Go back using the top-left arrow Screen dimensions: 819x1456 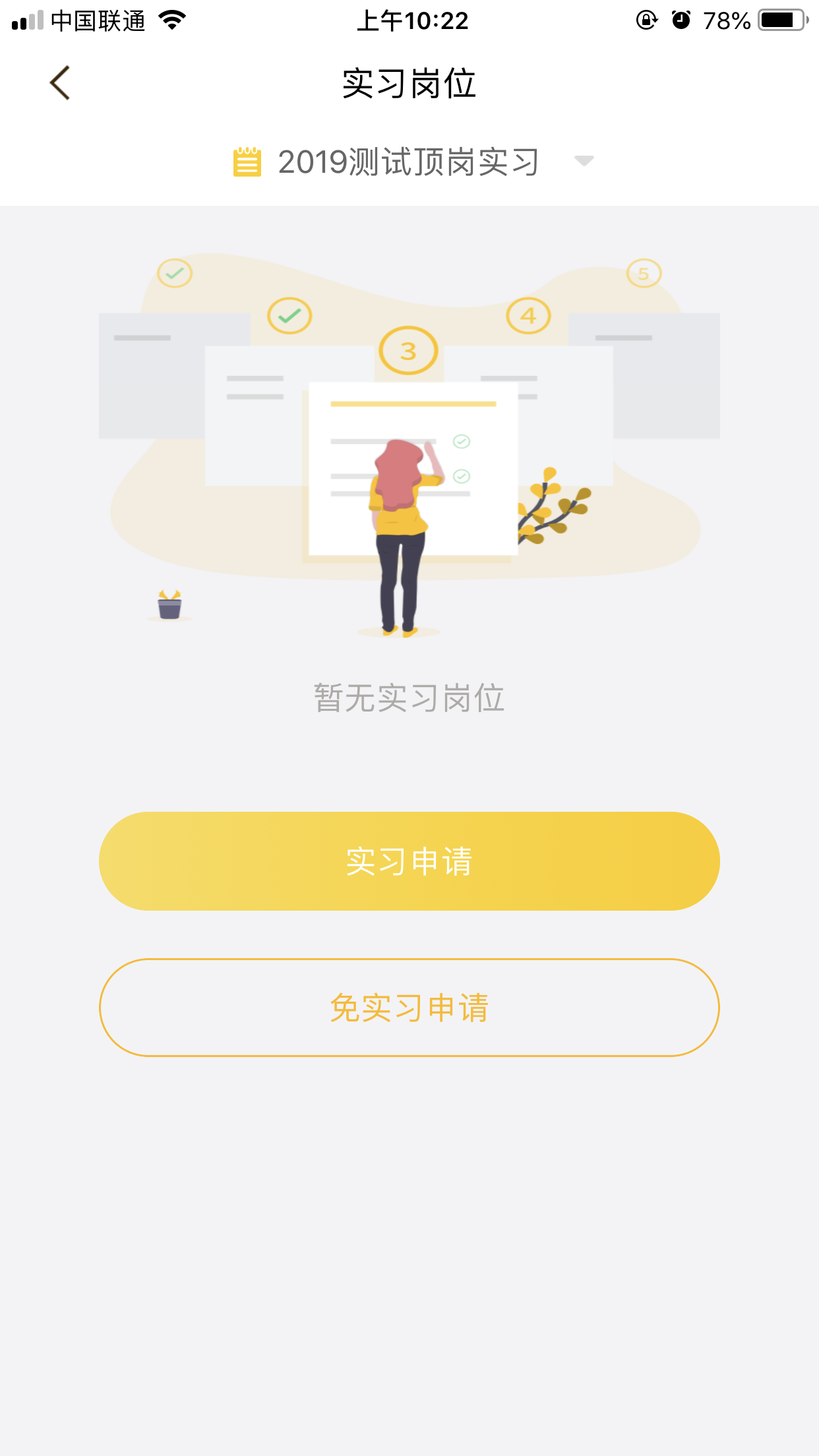[x=60, y=83]
